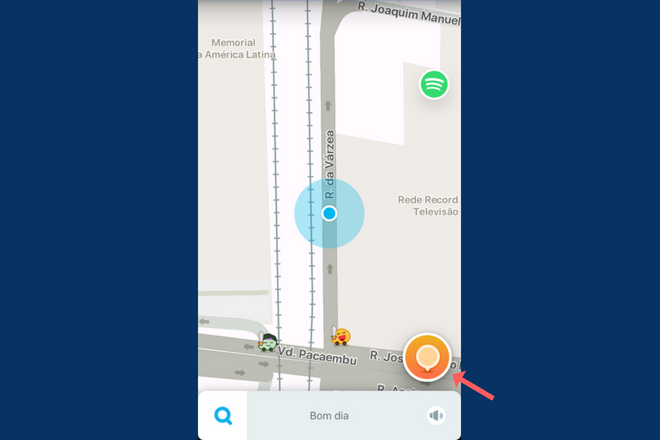660x440 pixels.
Task: Tap the orange report button
Action: point(428,357)
